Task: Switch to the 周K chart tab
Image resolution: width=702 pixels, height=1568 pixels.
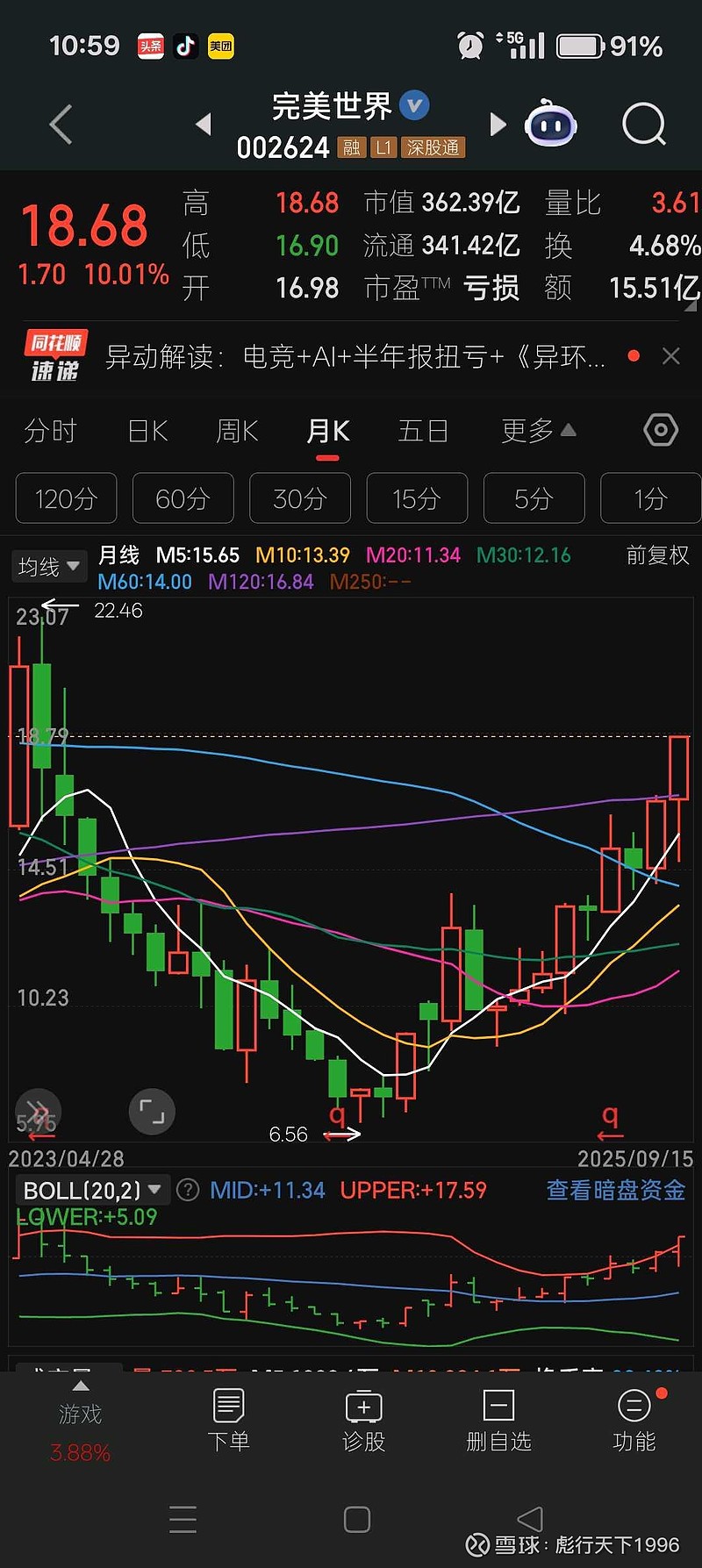Action: tap(237, 431)
